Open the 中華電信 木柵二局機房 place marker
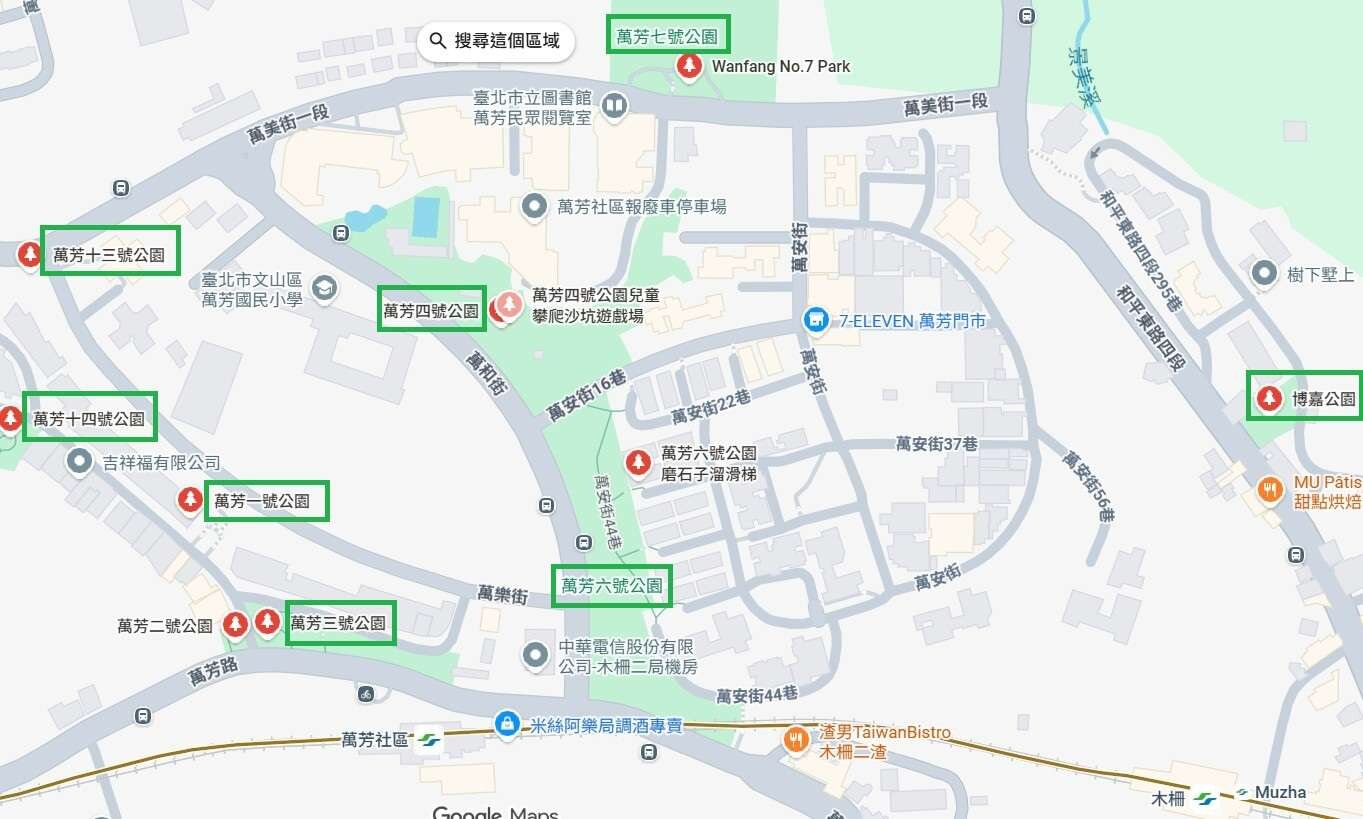1363x819 pixels. [537, 655]
